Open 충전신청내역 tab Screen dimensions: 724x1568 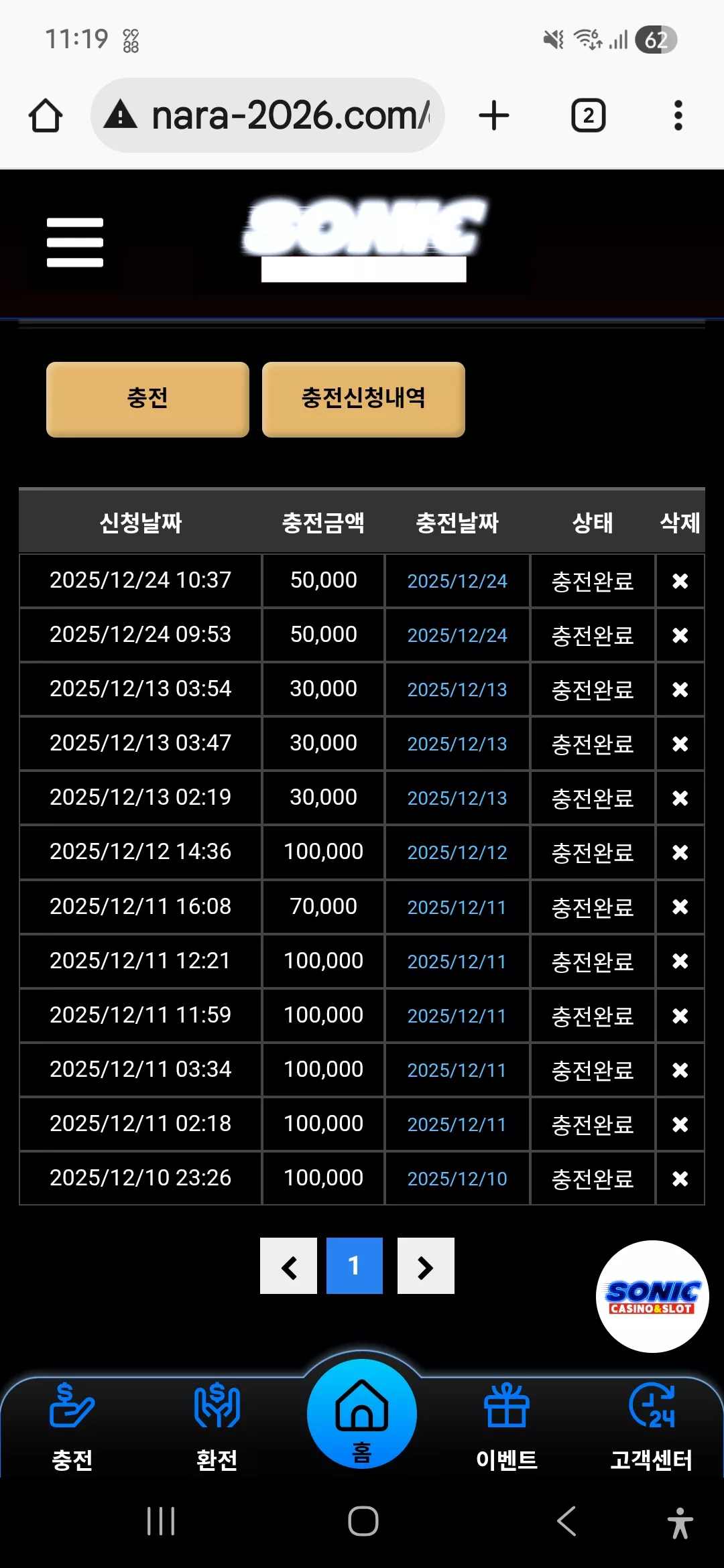363,399
